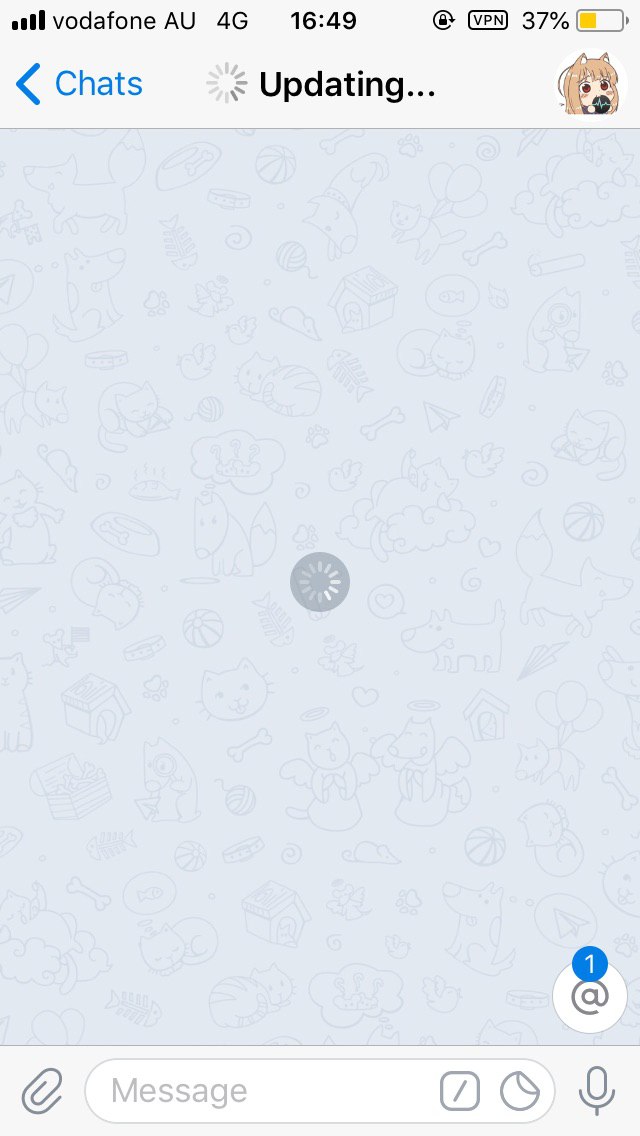Viewport: 640px width, 1136px height.
Task: Focus the Message text field
Action: click(260, 1091)
